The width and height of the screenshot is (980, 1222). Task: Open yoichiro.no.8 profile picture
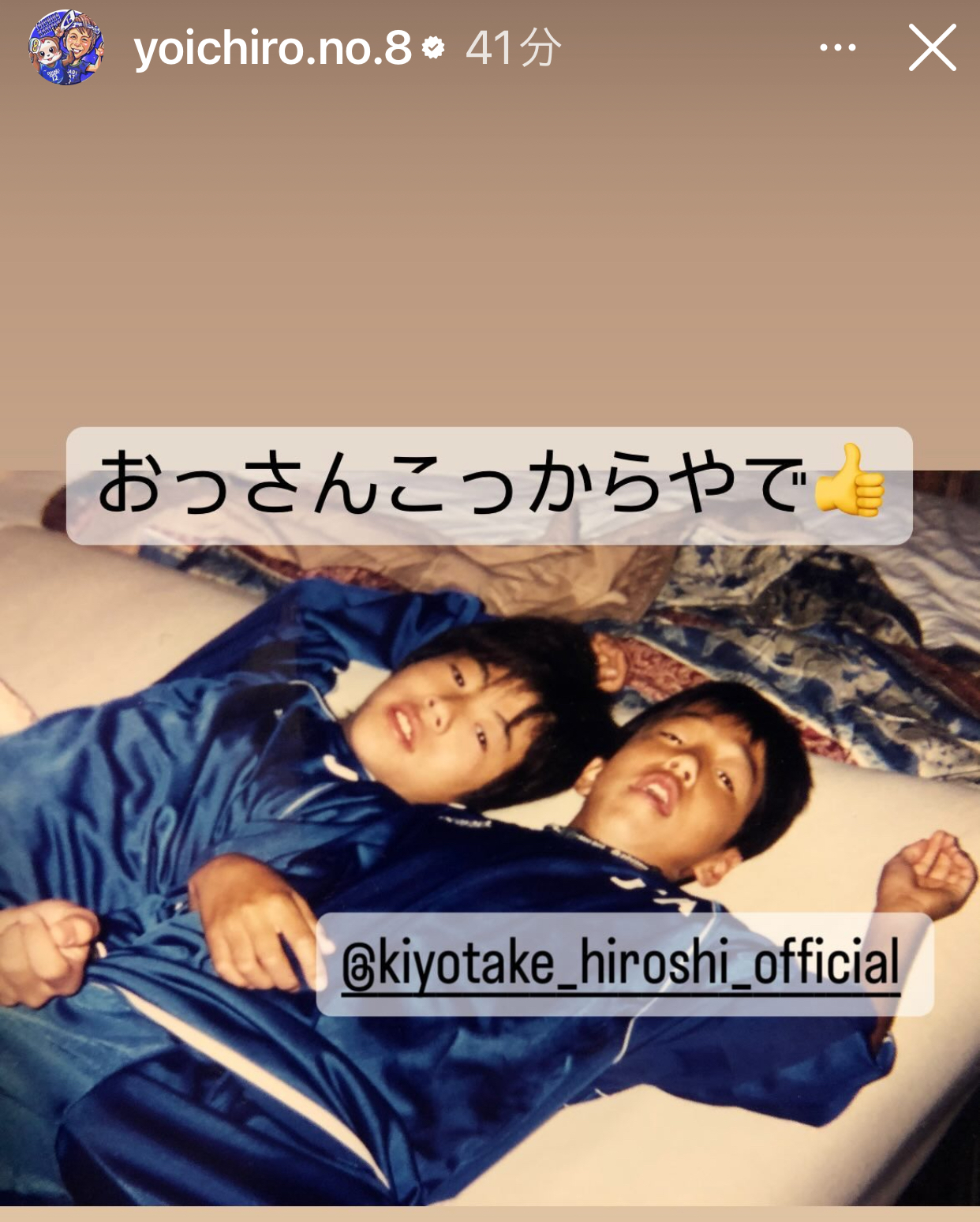pyautogui.click(x=66, y=48)
